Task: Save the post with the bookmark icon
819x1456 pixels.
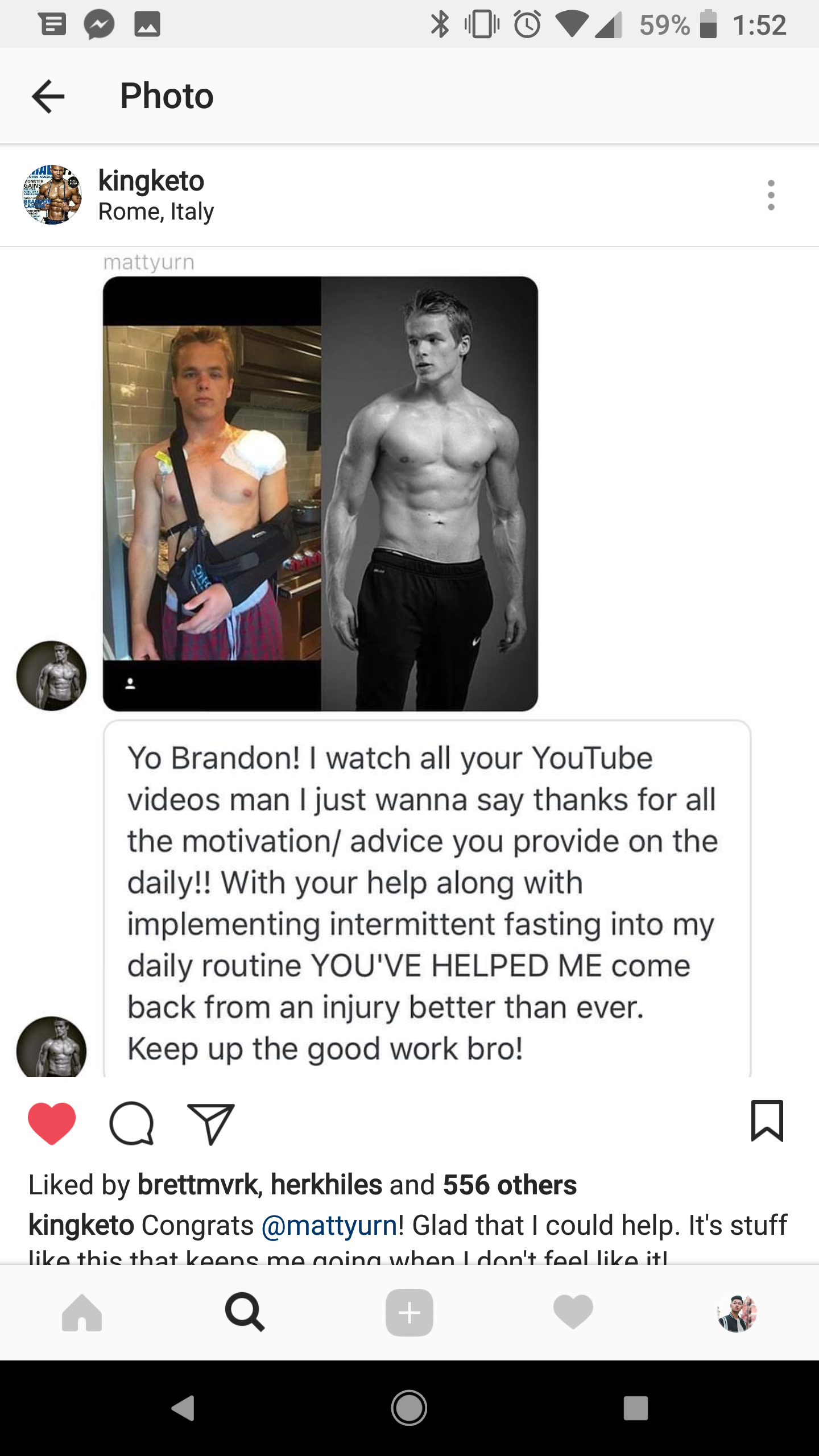Action: 767,1120
